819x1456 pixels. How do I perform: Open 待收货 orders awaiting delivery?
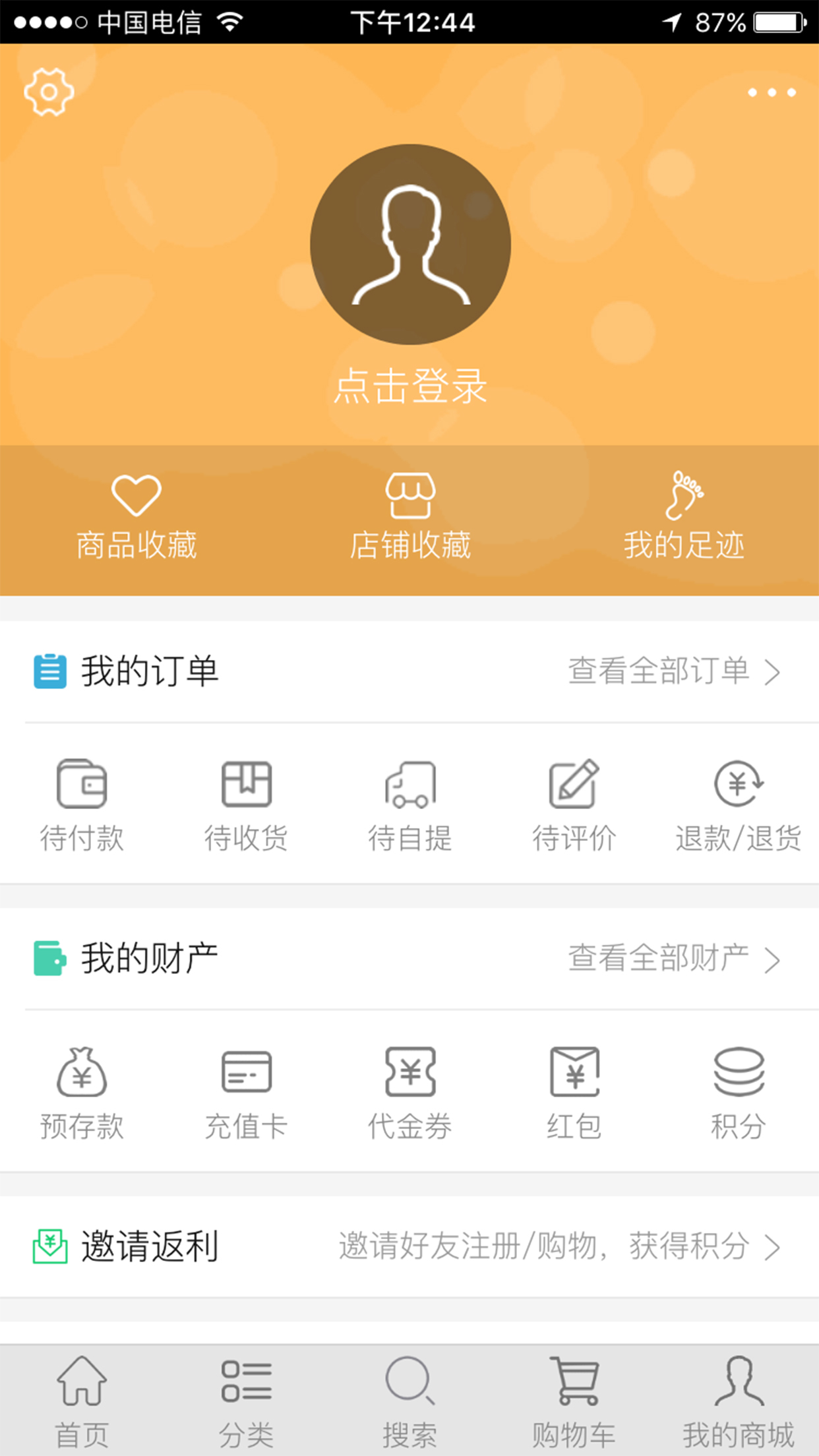point(246,806)
